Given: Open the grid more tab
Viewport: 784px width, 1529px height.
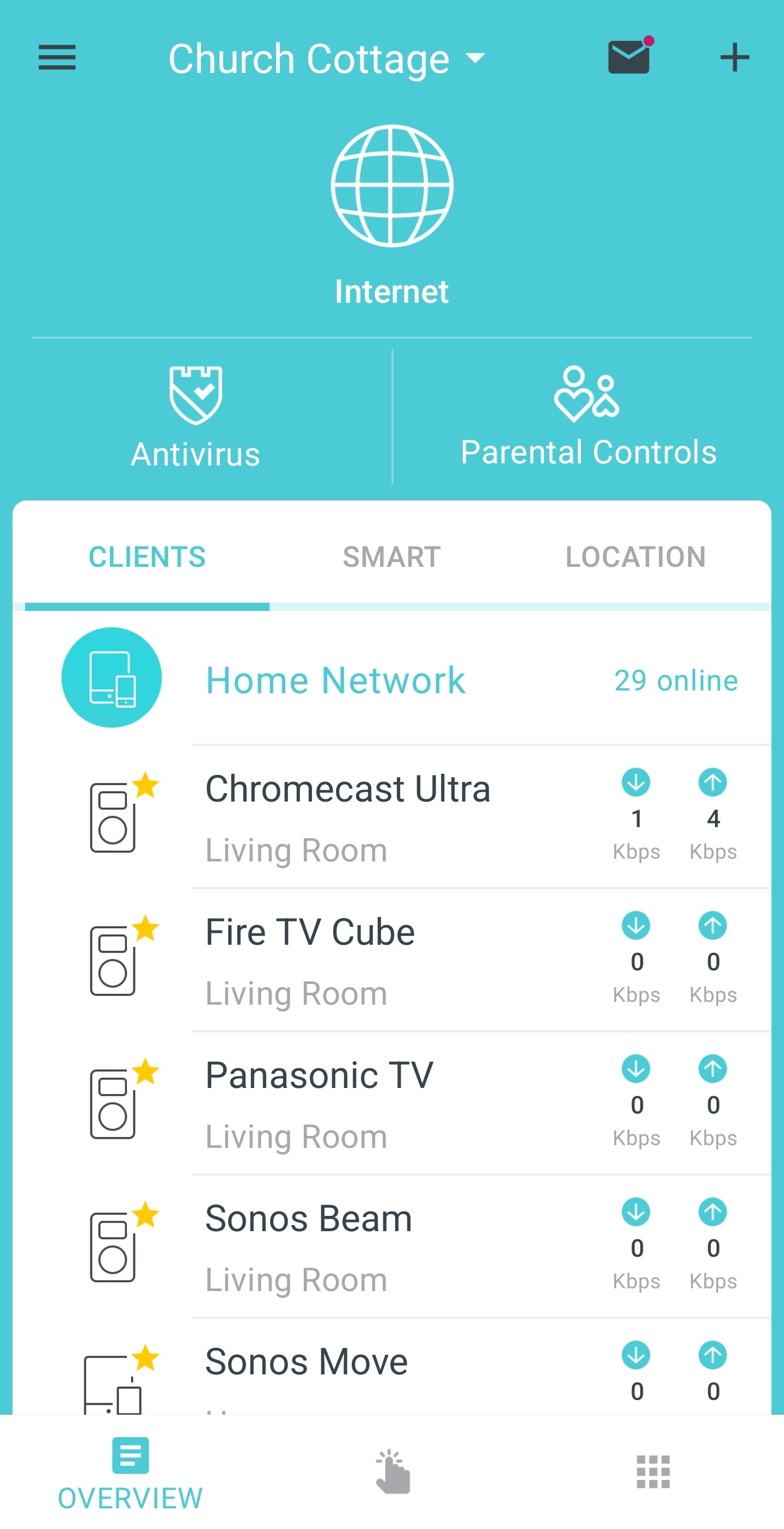Looking at the screenshot, I should [653, 1472].
